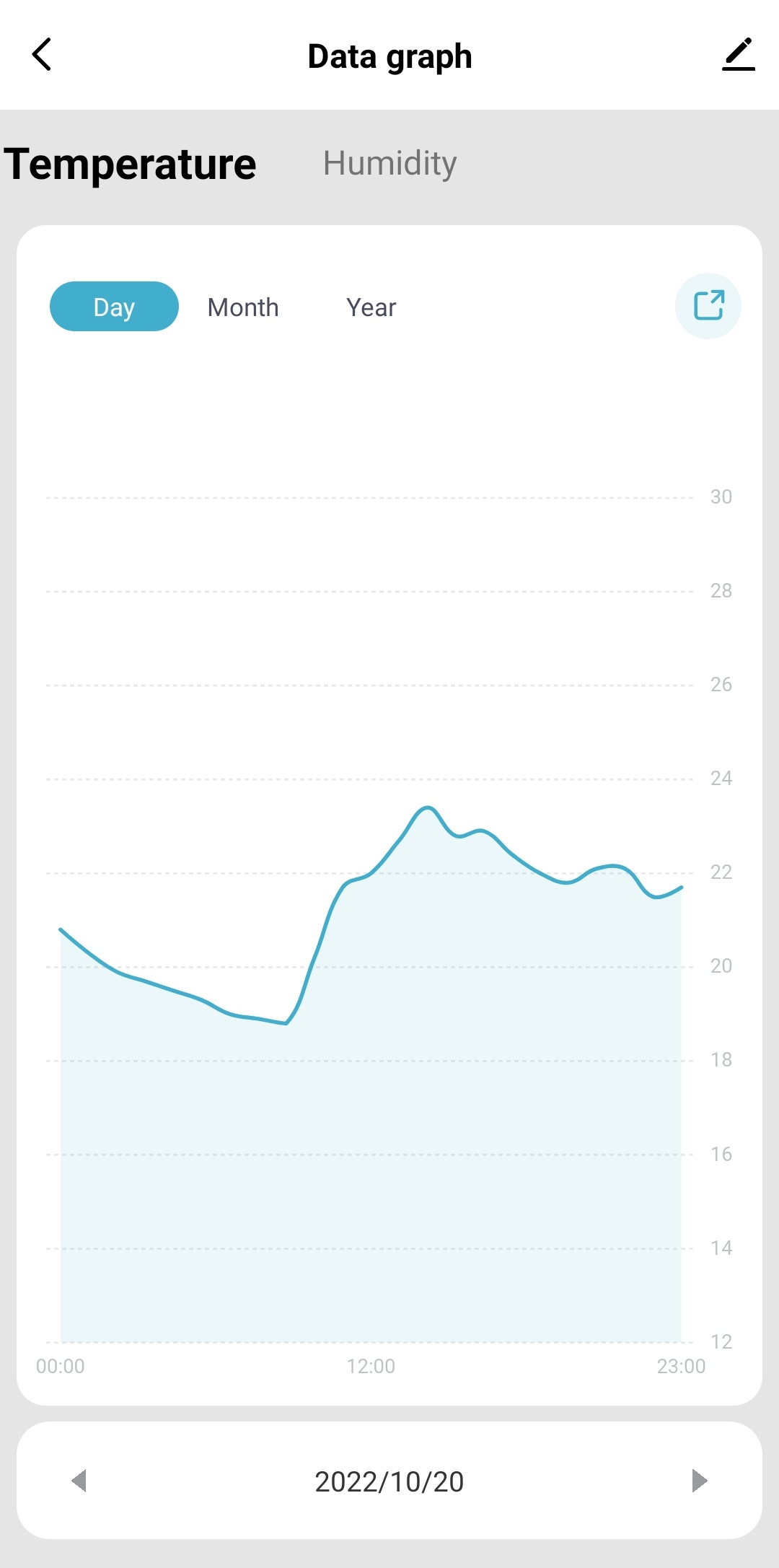Switch to Year view
Screen dimensions: 779x1568
pyautogui.click(x=371, y=307)
